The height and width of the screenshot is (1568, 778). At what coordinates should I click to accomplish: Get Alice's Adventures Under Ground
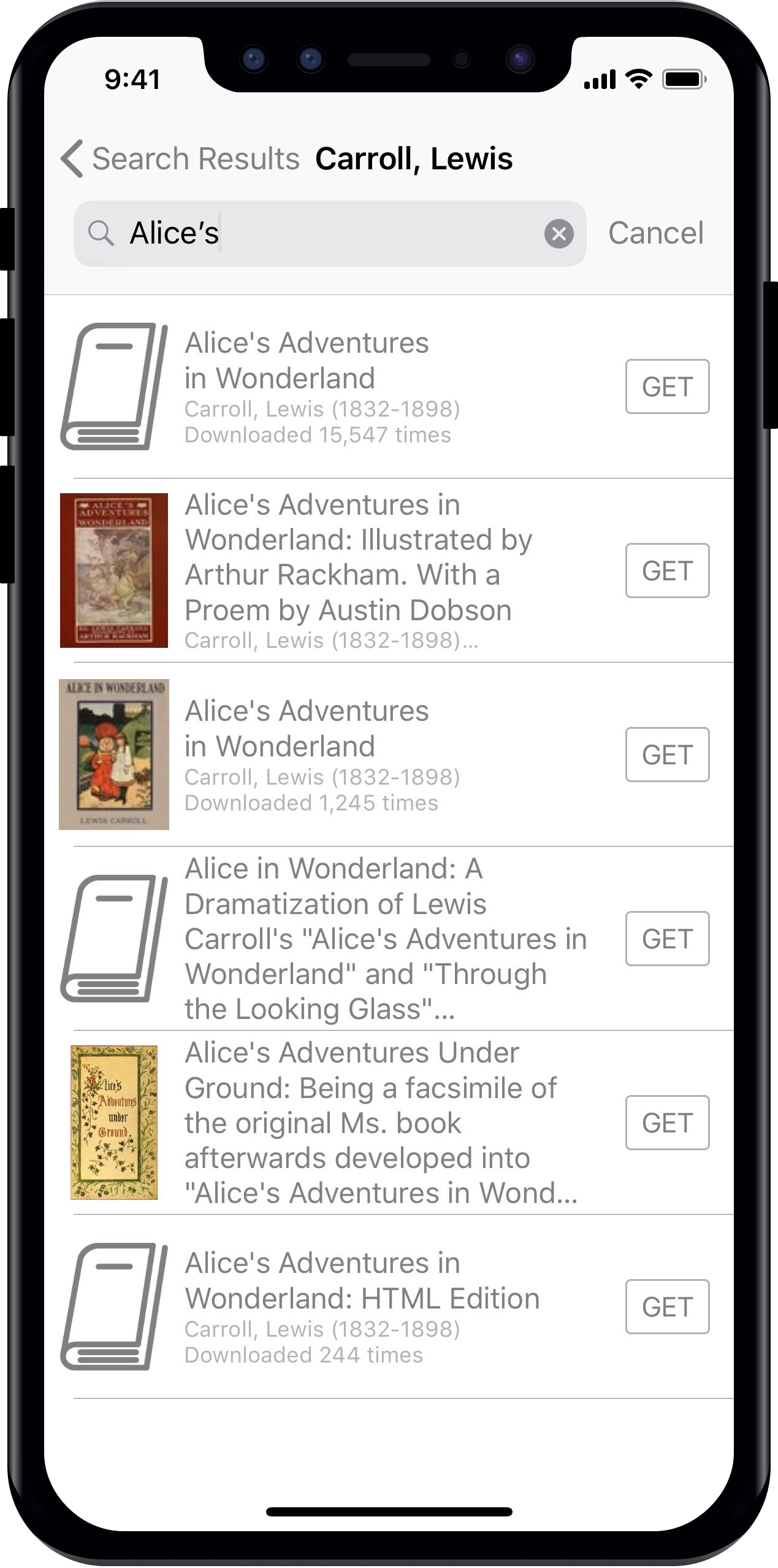coord(667,1123)
